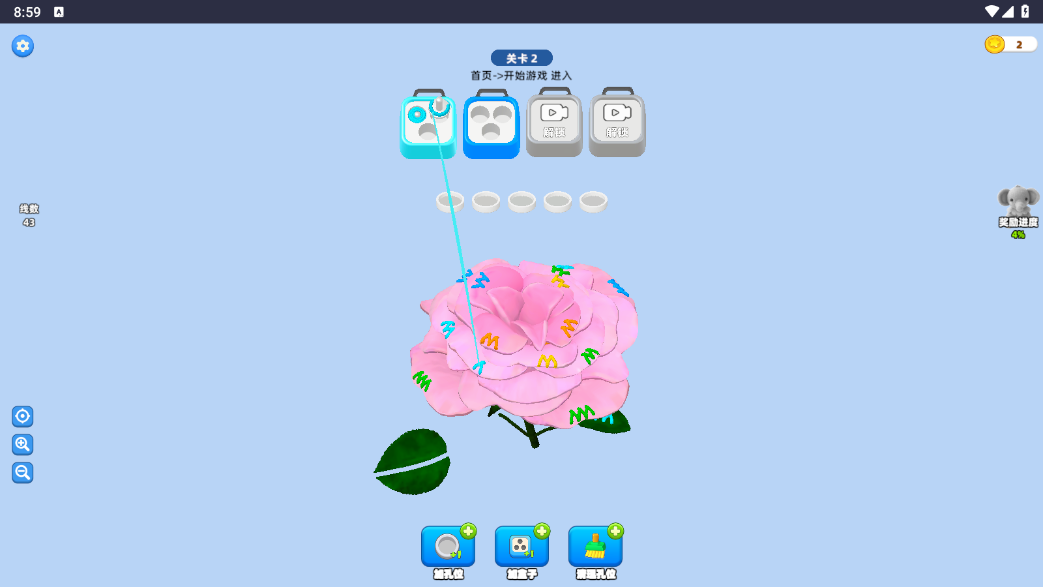
Task: Open the settings gear
Action: click(23, 46)
